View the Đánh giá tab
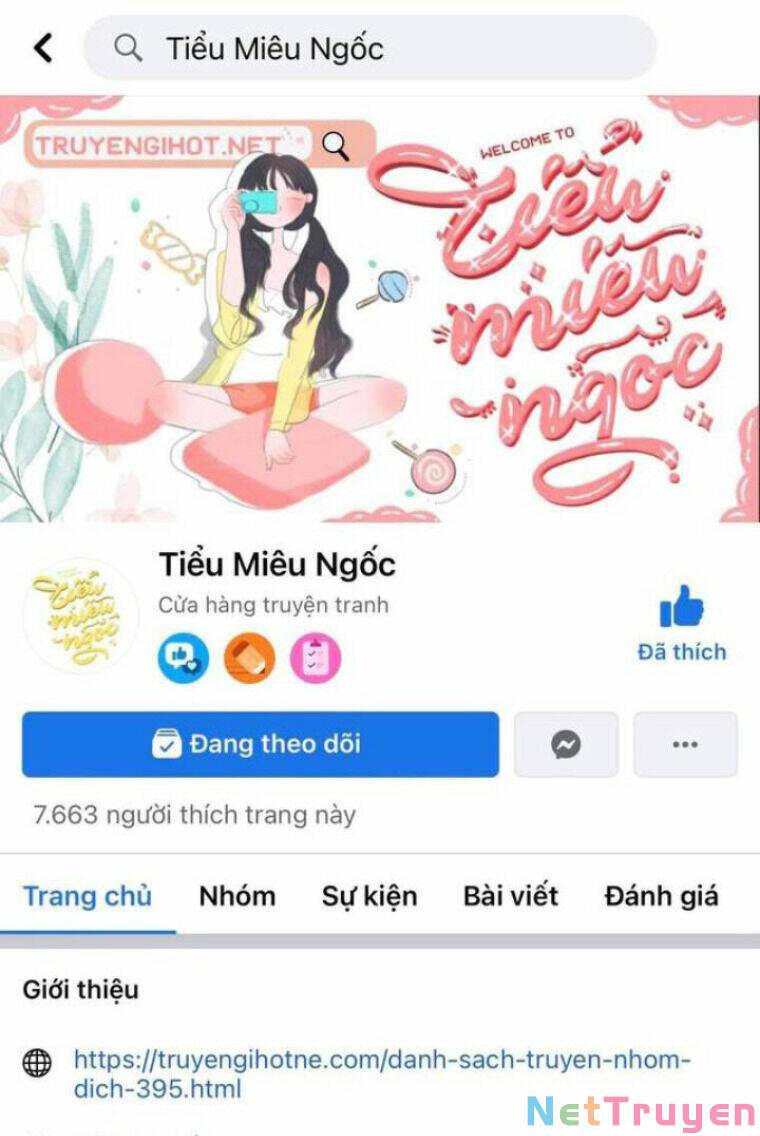This screenshot has width=760, height=1136. click(x=661, y=896)
